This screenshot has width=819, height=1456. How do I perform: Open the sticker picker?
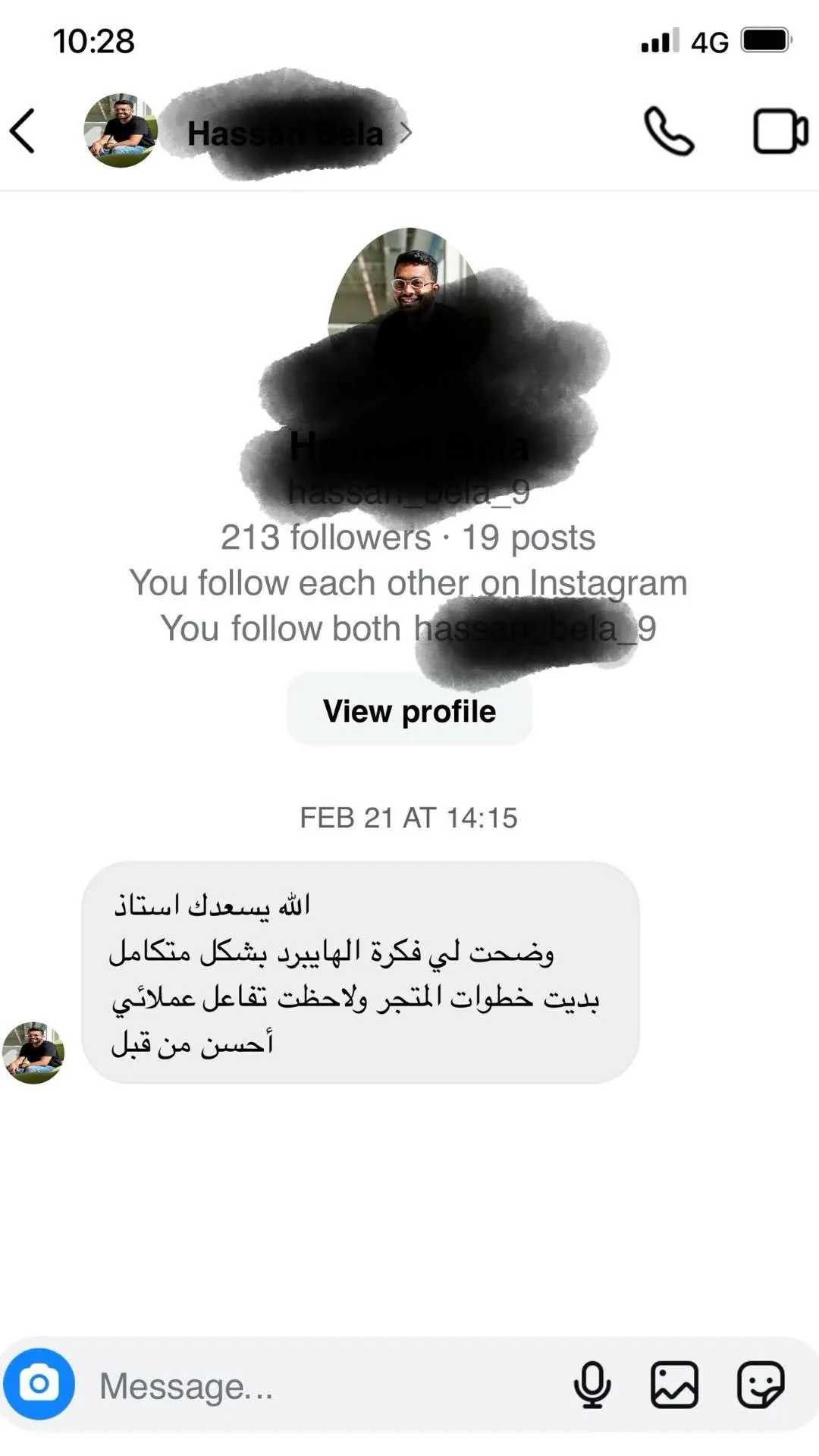(761, 1385)
